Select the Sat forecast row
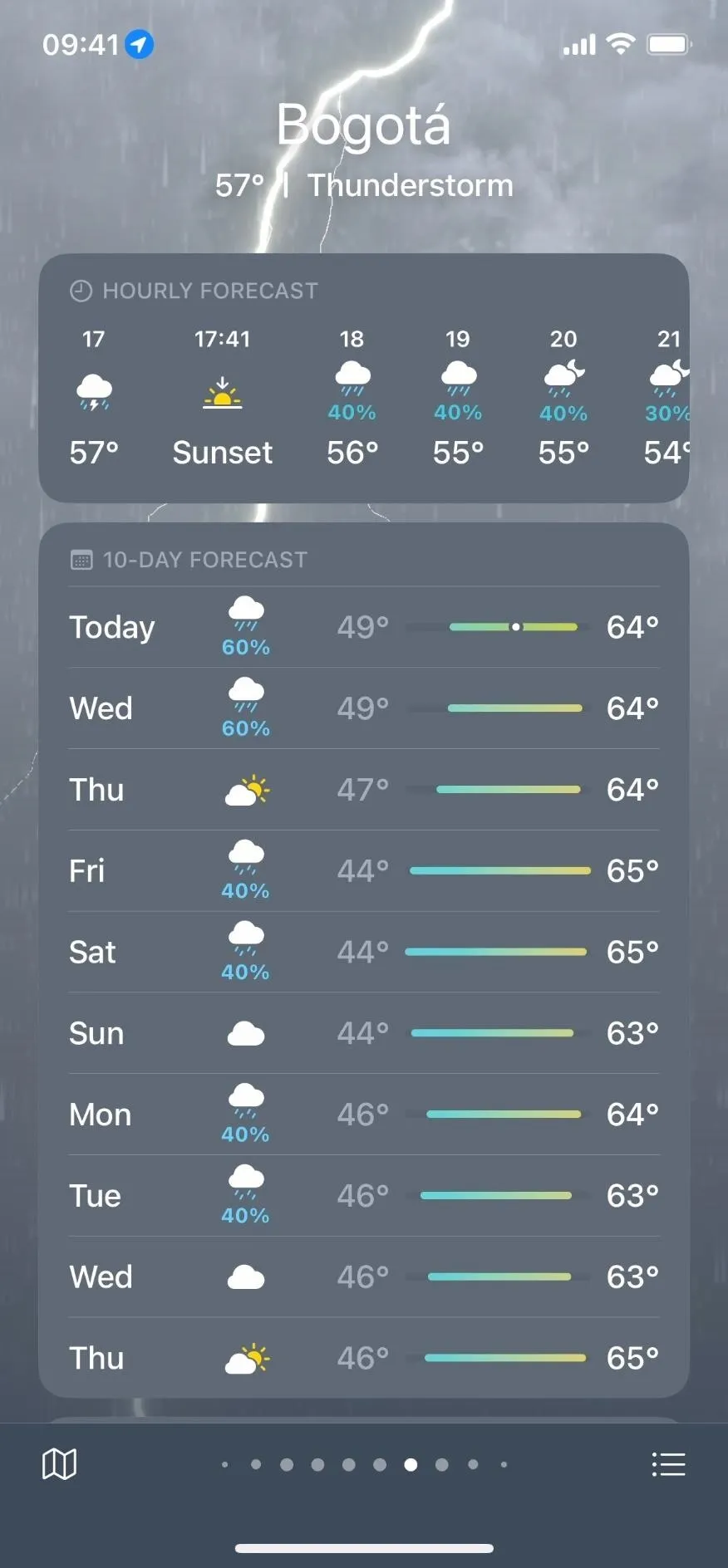 pos(364,952)
